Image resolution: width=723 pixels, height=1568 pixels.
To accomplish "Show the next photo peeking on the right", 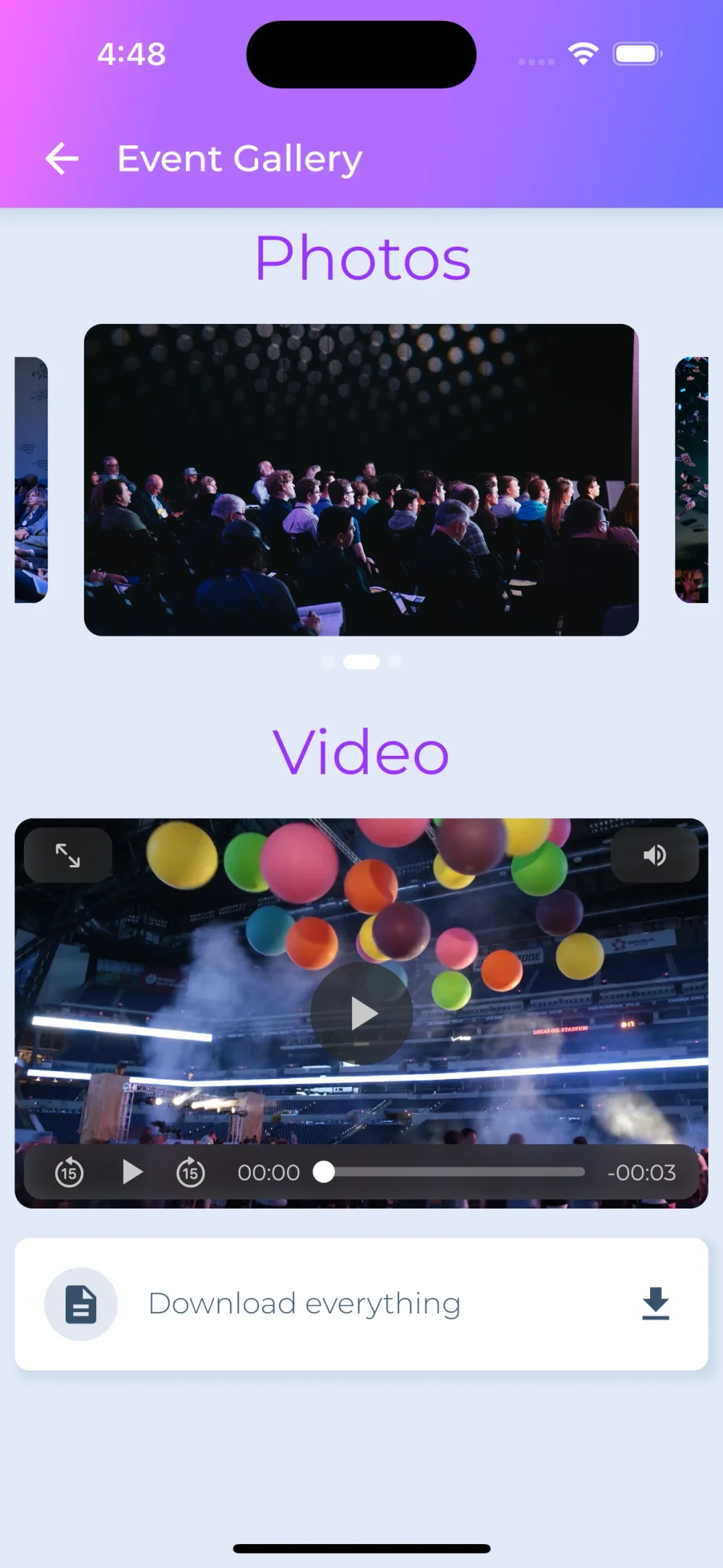I will 691,480.
